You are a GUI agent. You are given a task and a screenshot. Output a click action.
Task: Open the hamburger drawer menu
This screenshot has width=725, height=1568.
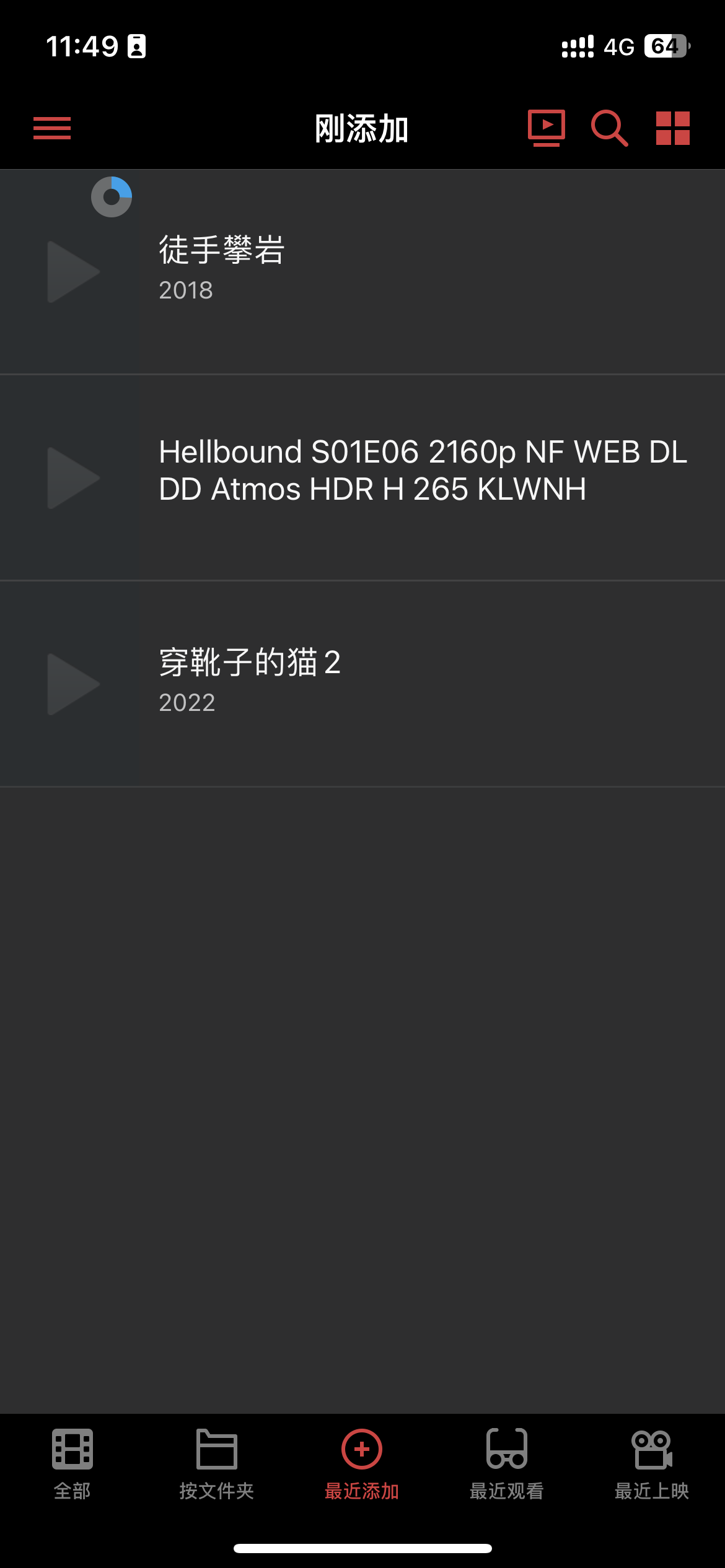tap(52, 128)
